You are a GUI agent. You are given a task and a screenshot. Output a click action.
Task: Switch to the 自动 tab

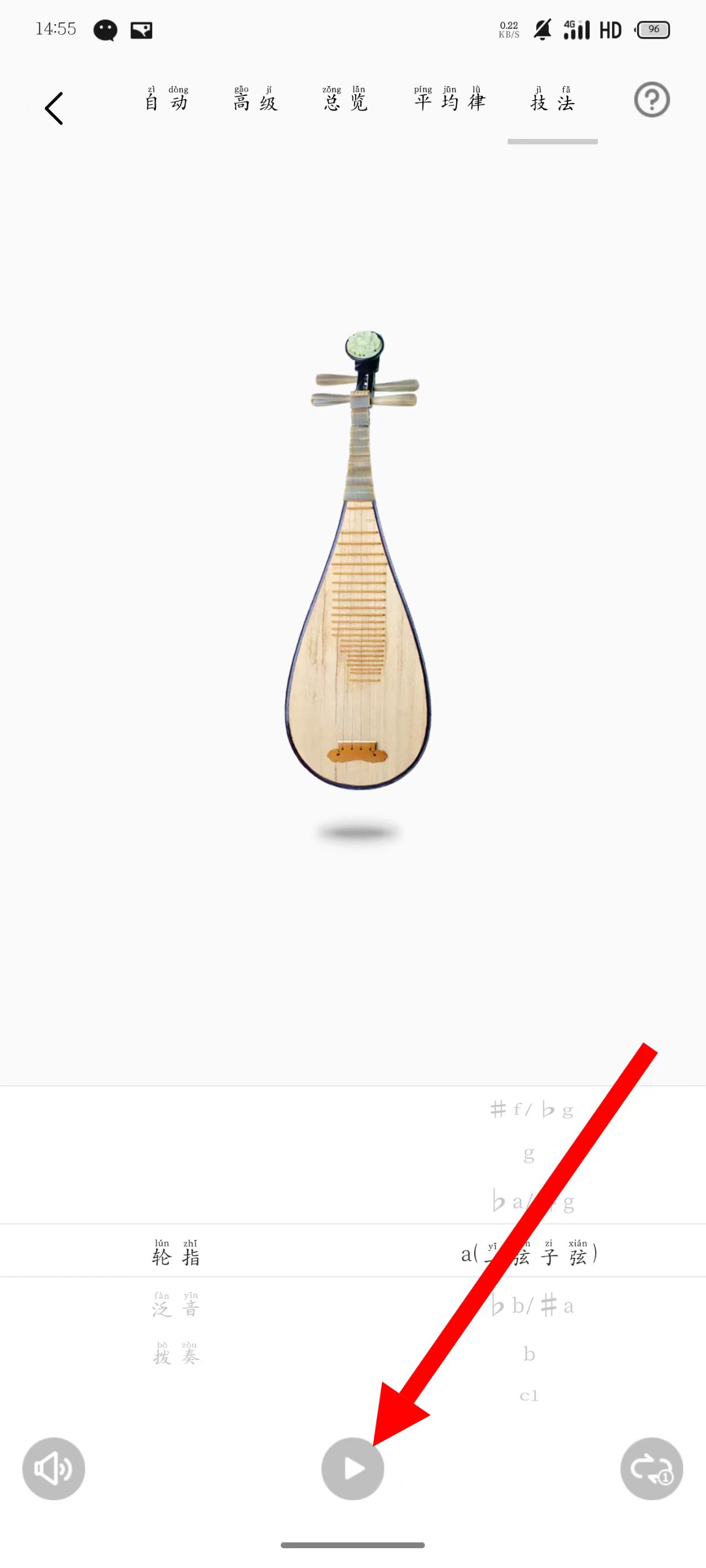[x=167, y=100]
